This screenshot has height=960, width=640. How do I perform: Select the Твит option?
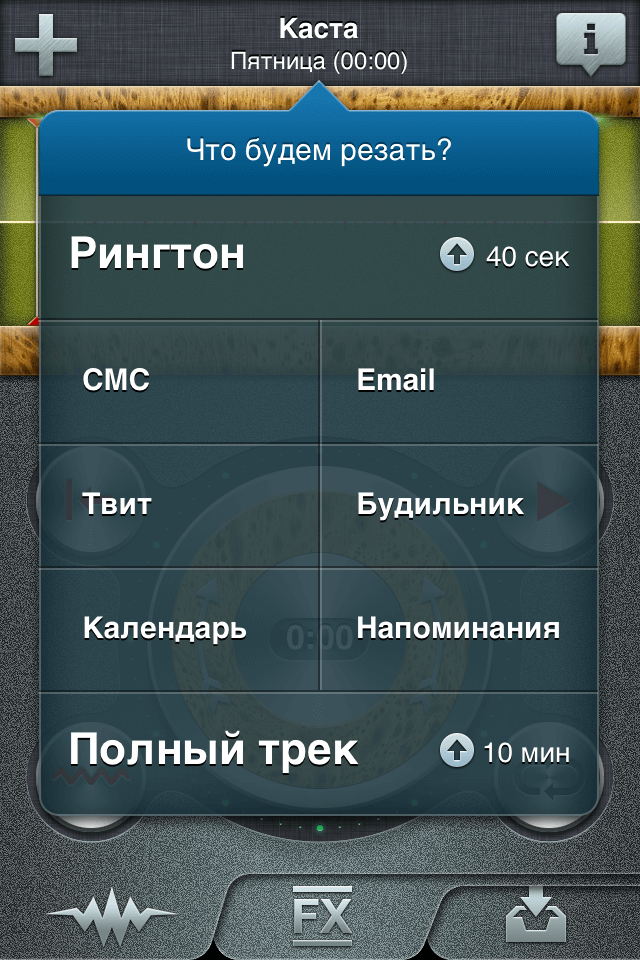point(180,505)
